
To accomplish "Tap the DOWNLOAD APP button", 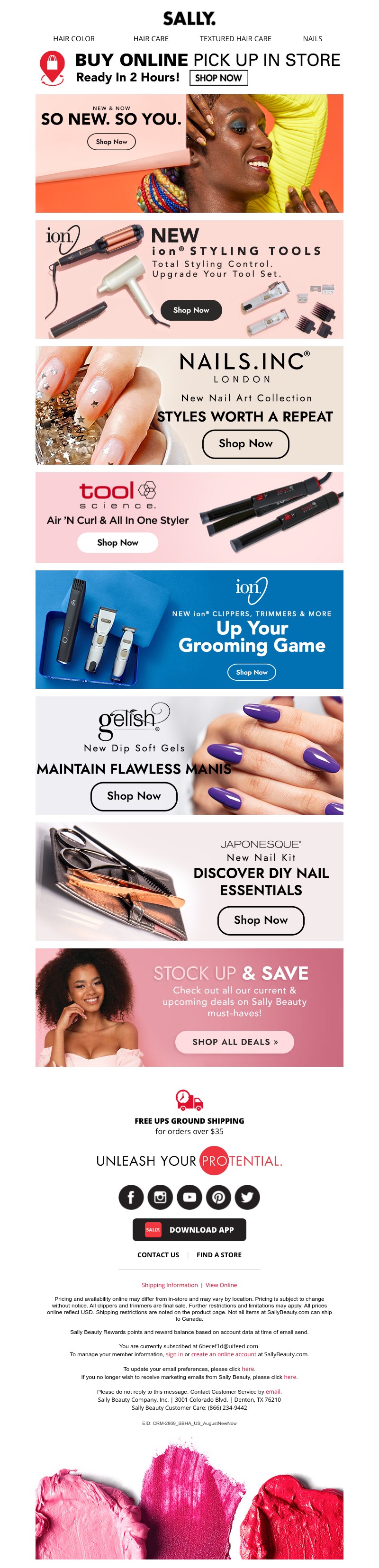I will (x=189, y=1230).
